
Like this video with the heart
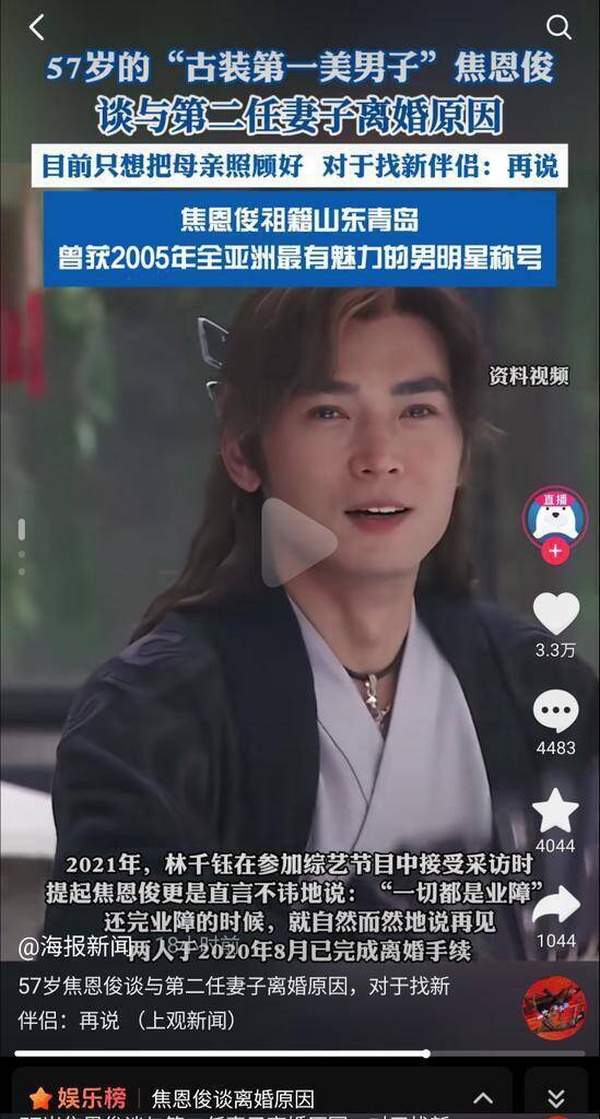[x=555, y=613]
